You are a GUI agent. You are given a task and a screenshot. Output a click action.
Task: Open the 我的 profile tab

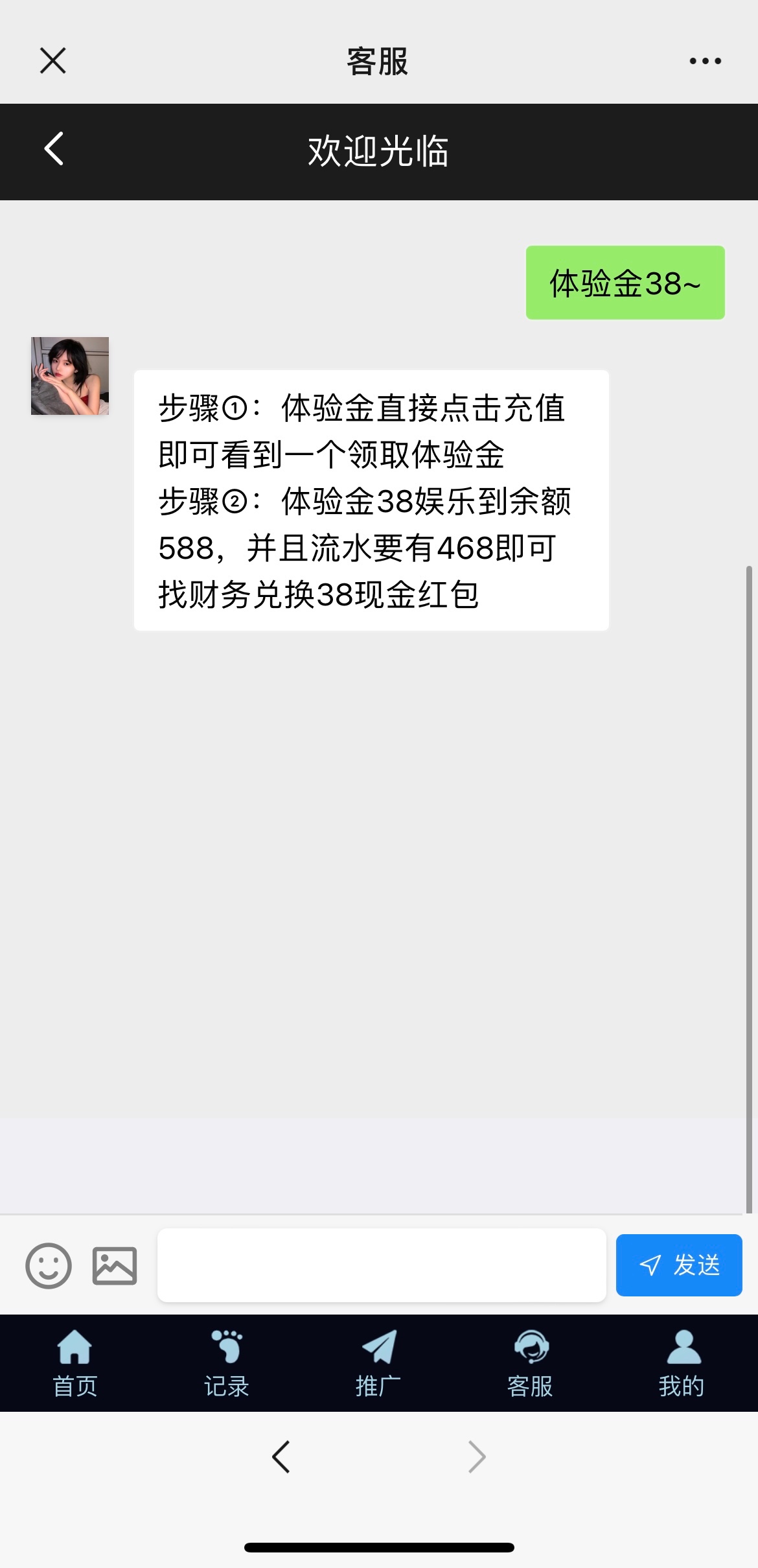[682, 1363]
